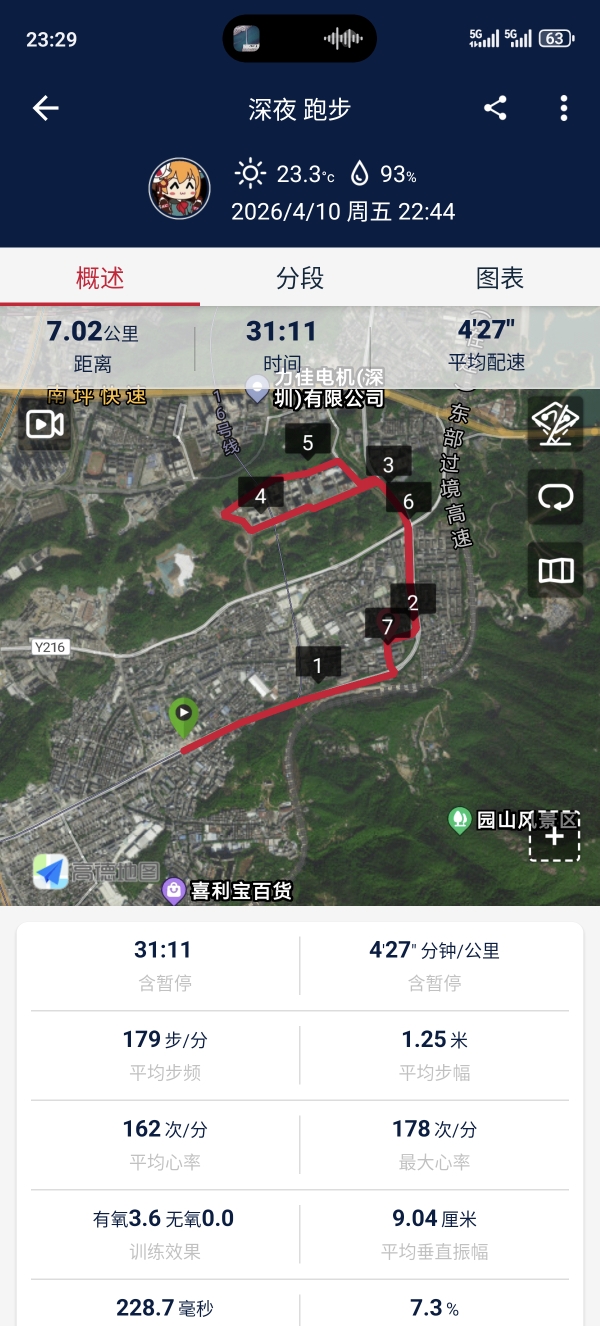Toggle the map markers overlay icon

point(555,425)
